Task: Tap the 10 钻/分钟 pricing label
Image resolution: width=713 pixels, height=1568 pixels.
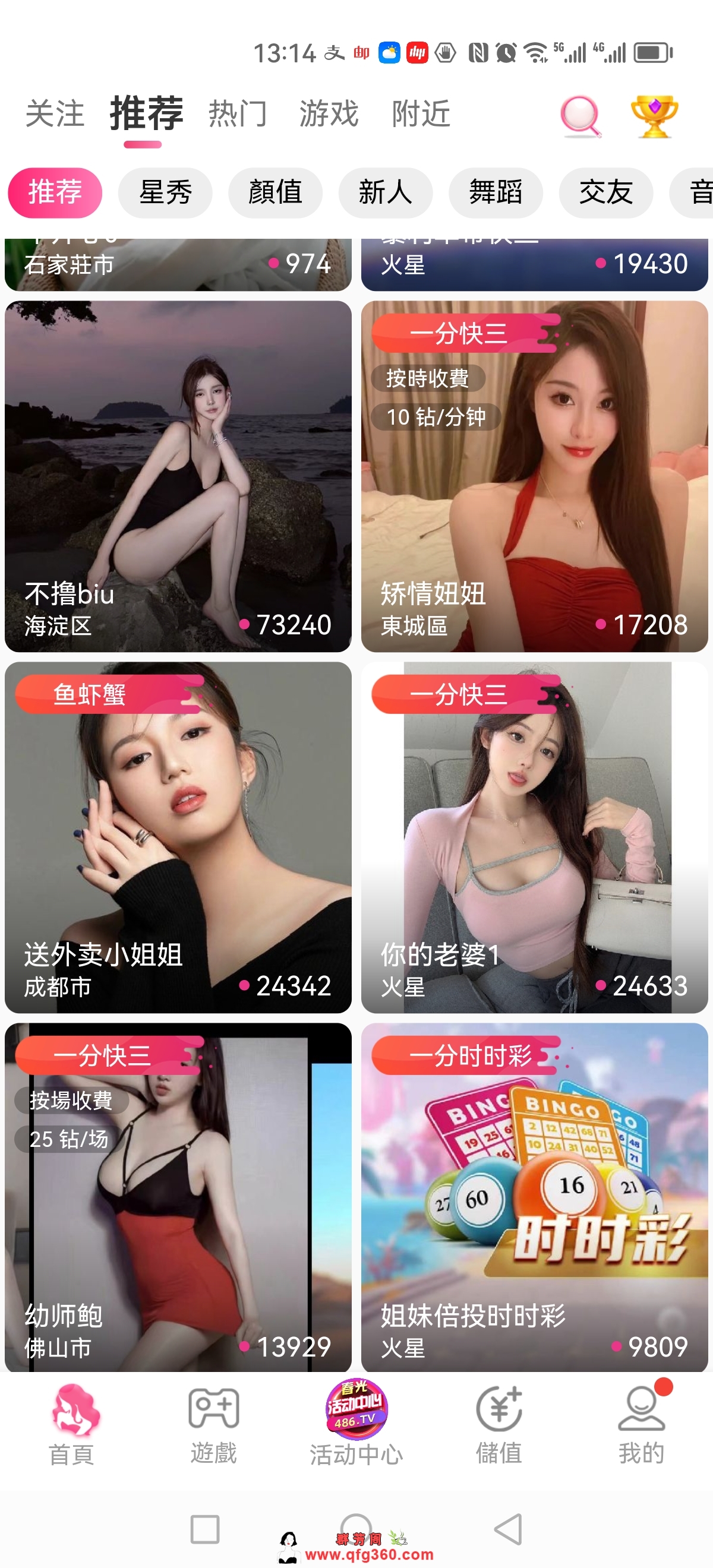Action: 436,417
